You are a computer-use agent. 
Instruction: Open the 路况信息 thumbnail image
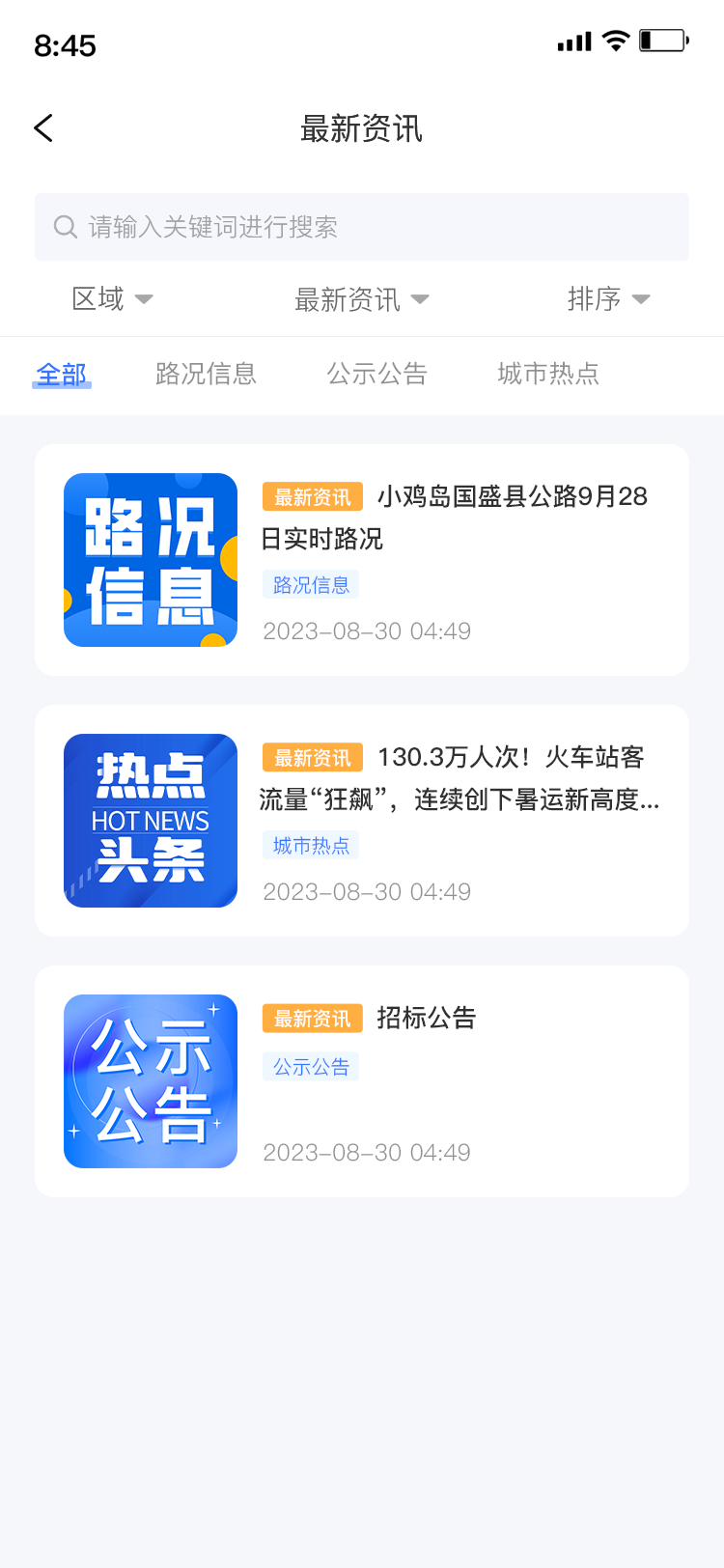(150, 559)
